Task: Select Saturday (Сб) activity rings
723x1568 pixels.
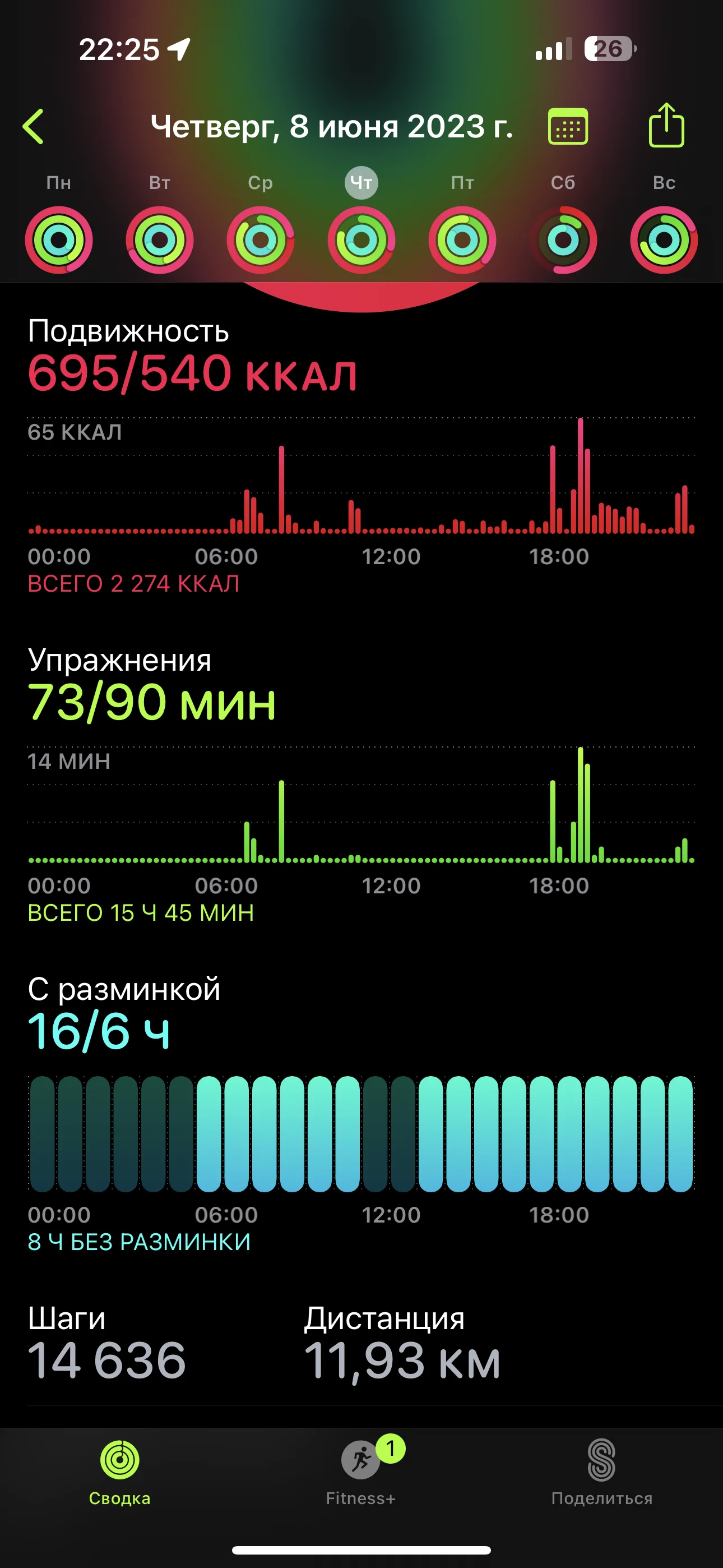Action: click(563, 240)
